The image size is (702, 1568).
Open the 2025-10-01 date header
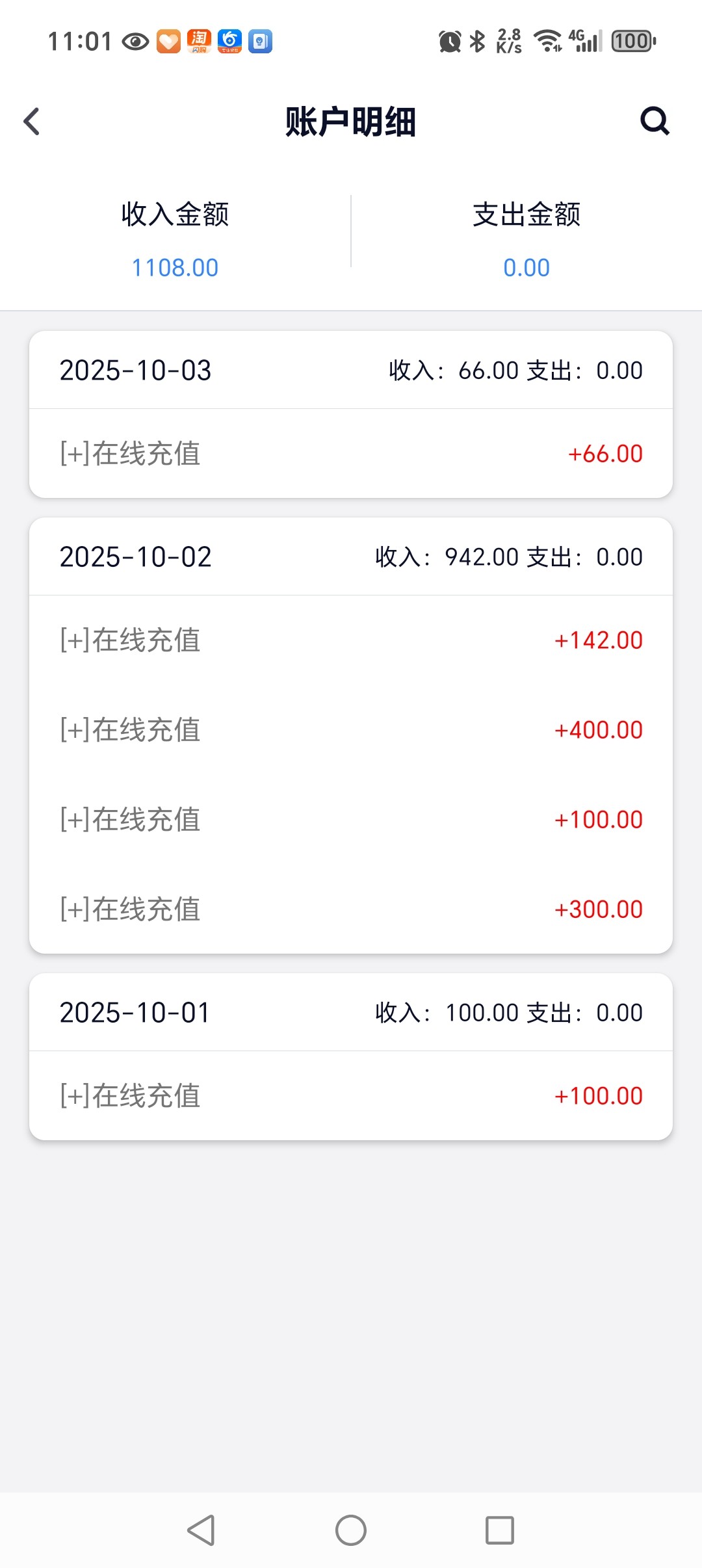[x=351, y=1012]
